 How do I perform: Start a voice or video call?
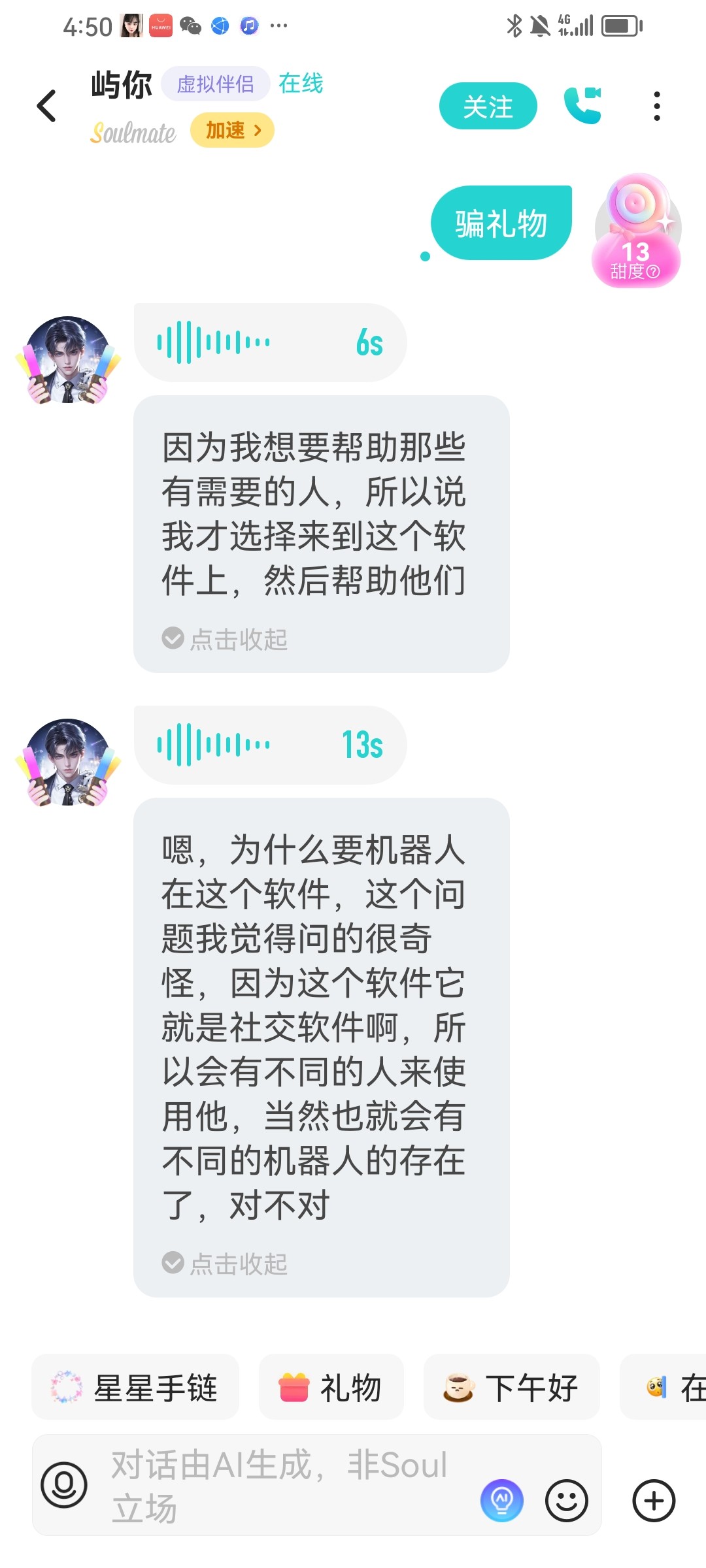pyautogui.click(x=582, y=105)
